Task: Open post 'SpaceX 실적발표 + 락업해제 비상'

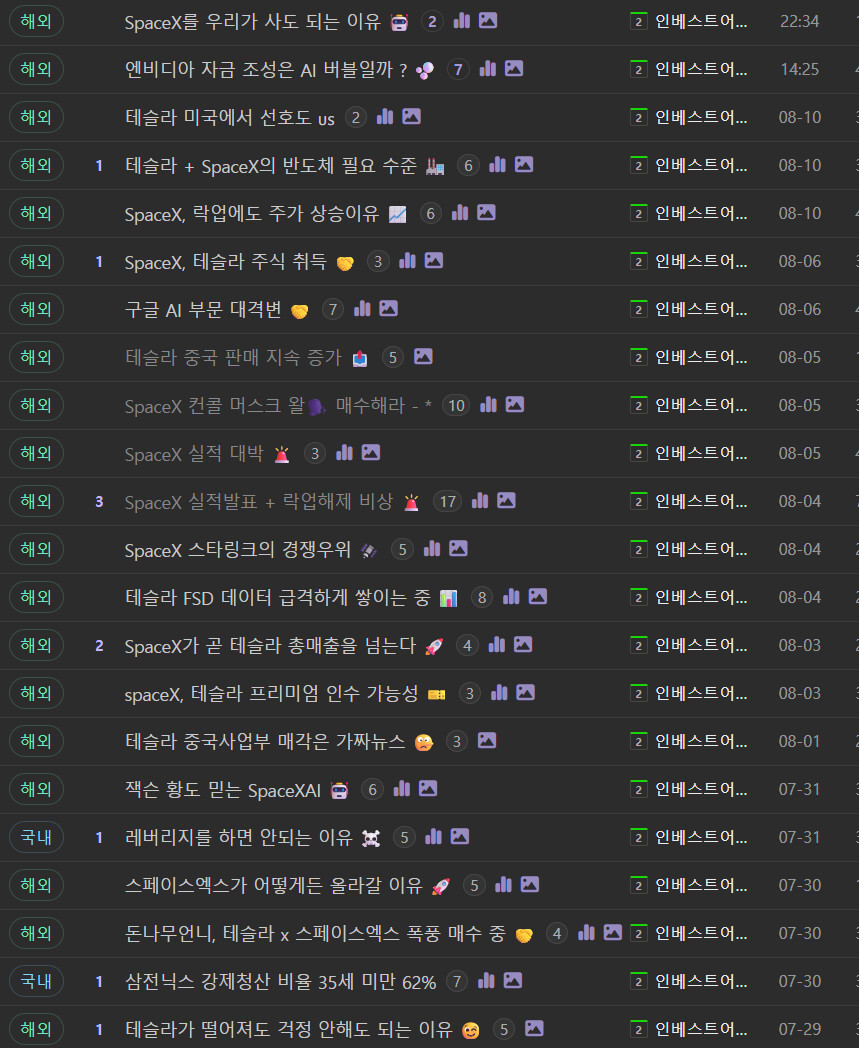Action: click(x=258, y=502)
